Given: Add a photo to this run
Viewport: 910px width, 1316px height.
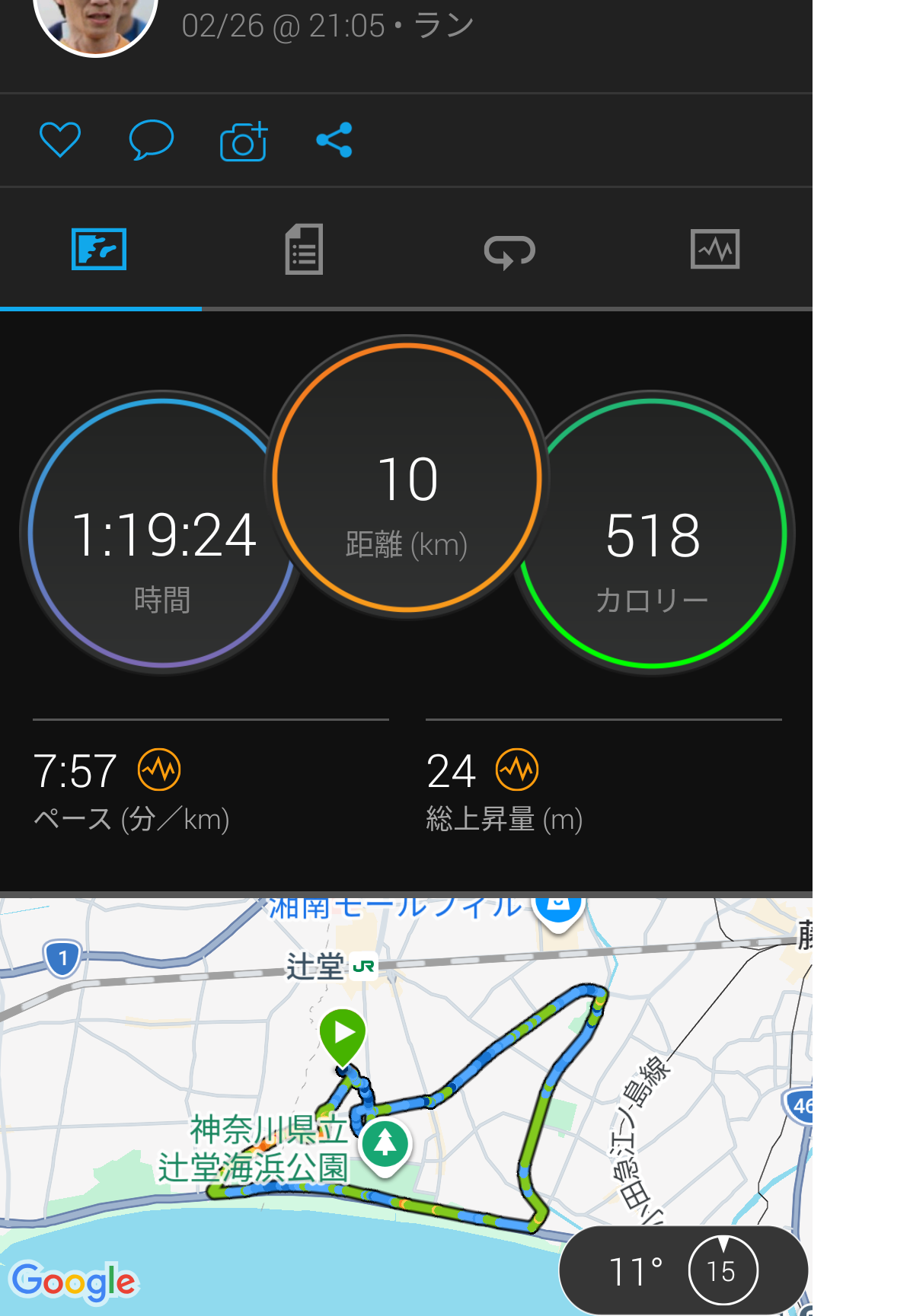Looking at the screenshot, I should [x=244, y=141].
